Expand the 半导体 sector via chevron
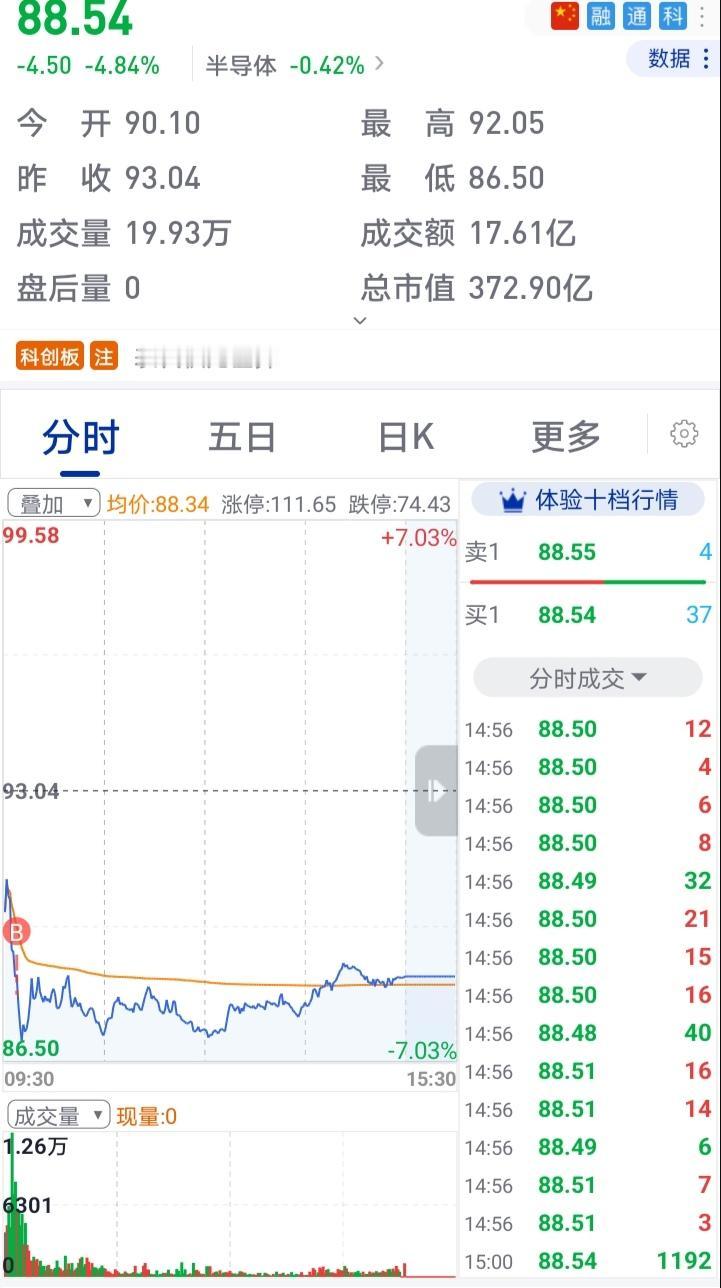The width and height of the screenshot is (721, 1288). (378, 64)
